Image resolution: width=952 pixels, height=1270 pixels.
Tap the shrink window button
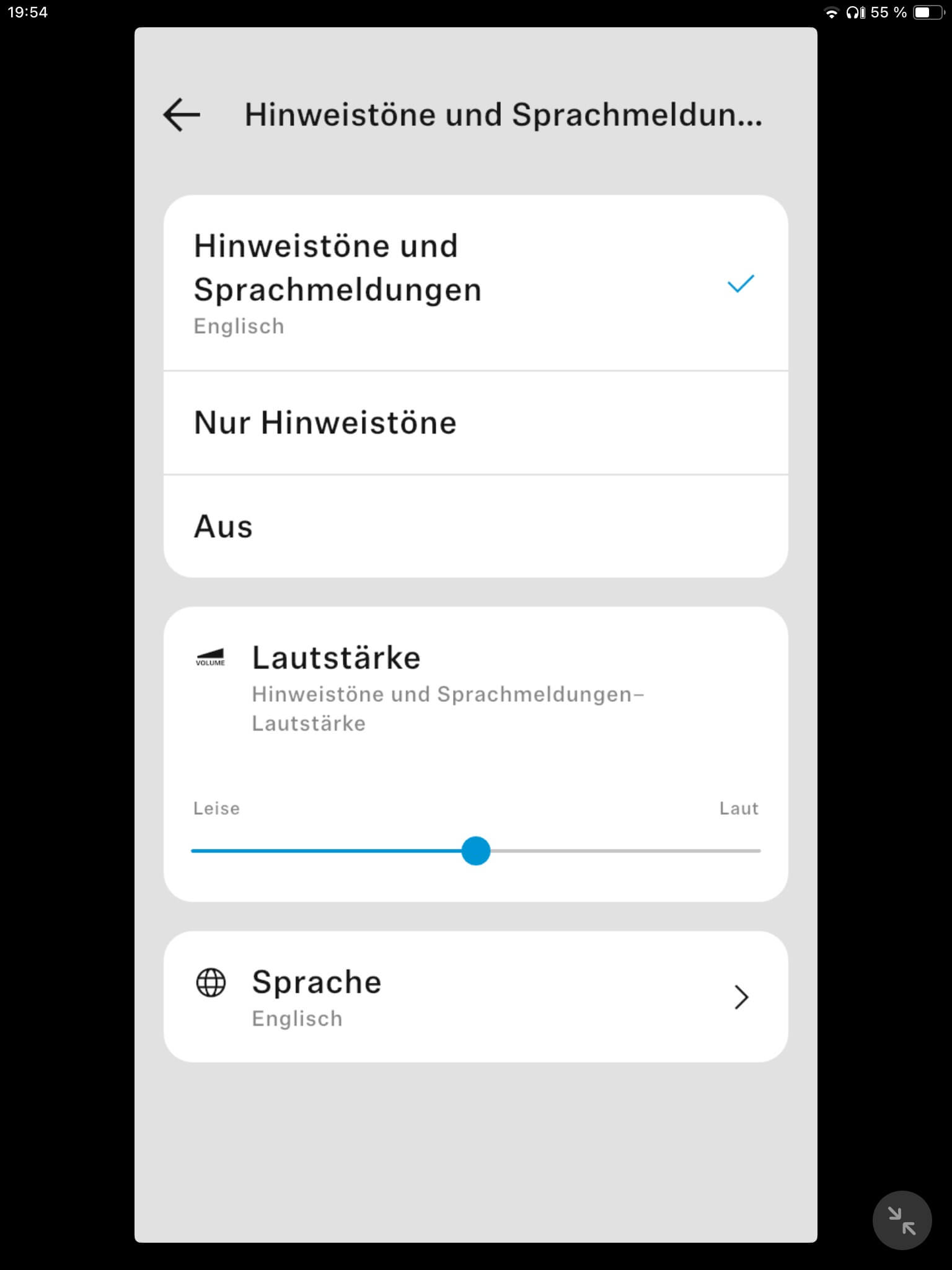pos(901,1220)
